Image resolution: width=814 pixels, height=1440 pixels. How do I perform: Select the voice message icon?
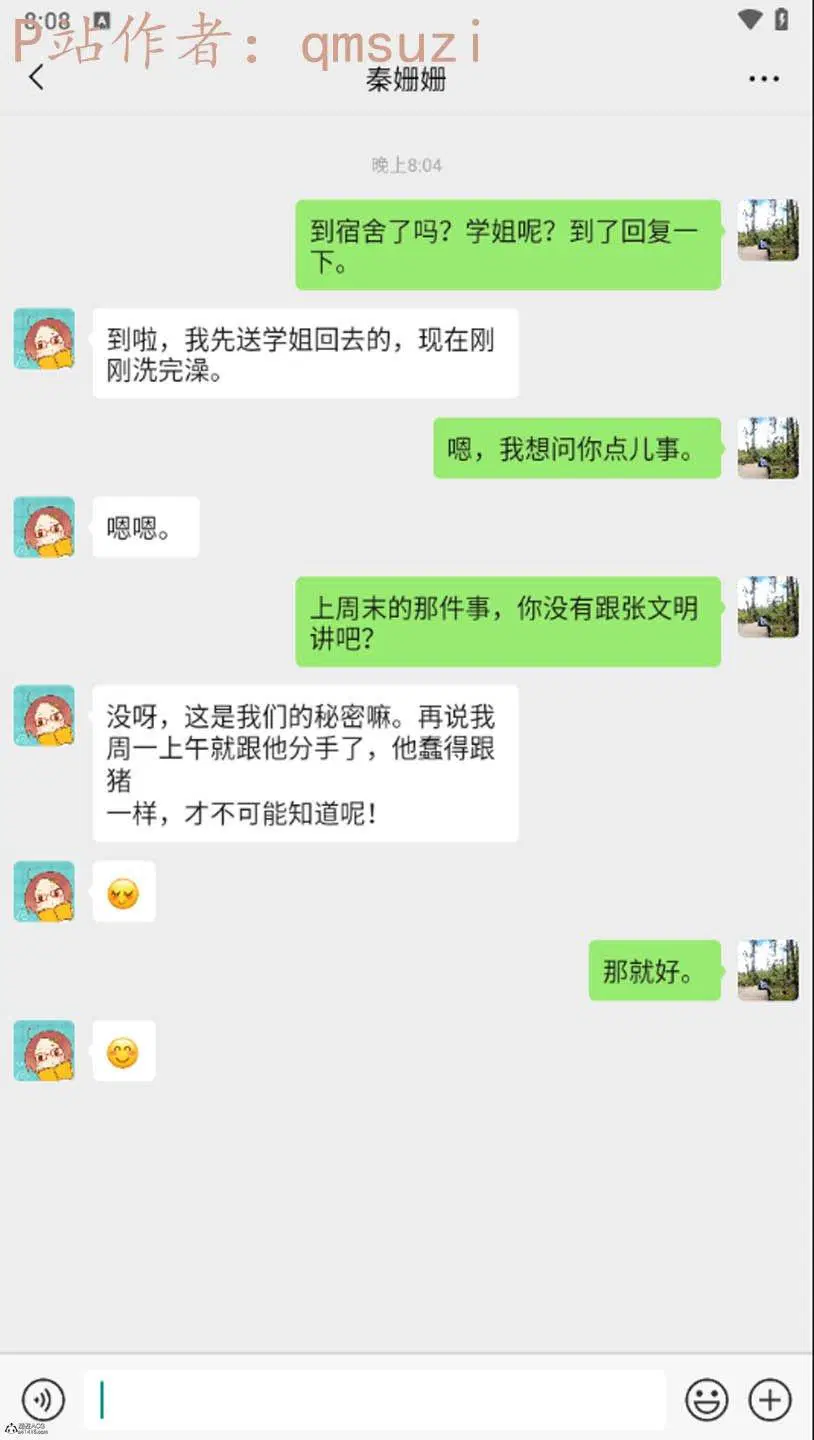pyautogui.click(x=42, y=1399)
